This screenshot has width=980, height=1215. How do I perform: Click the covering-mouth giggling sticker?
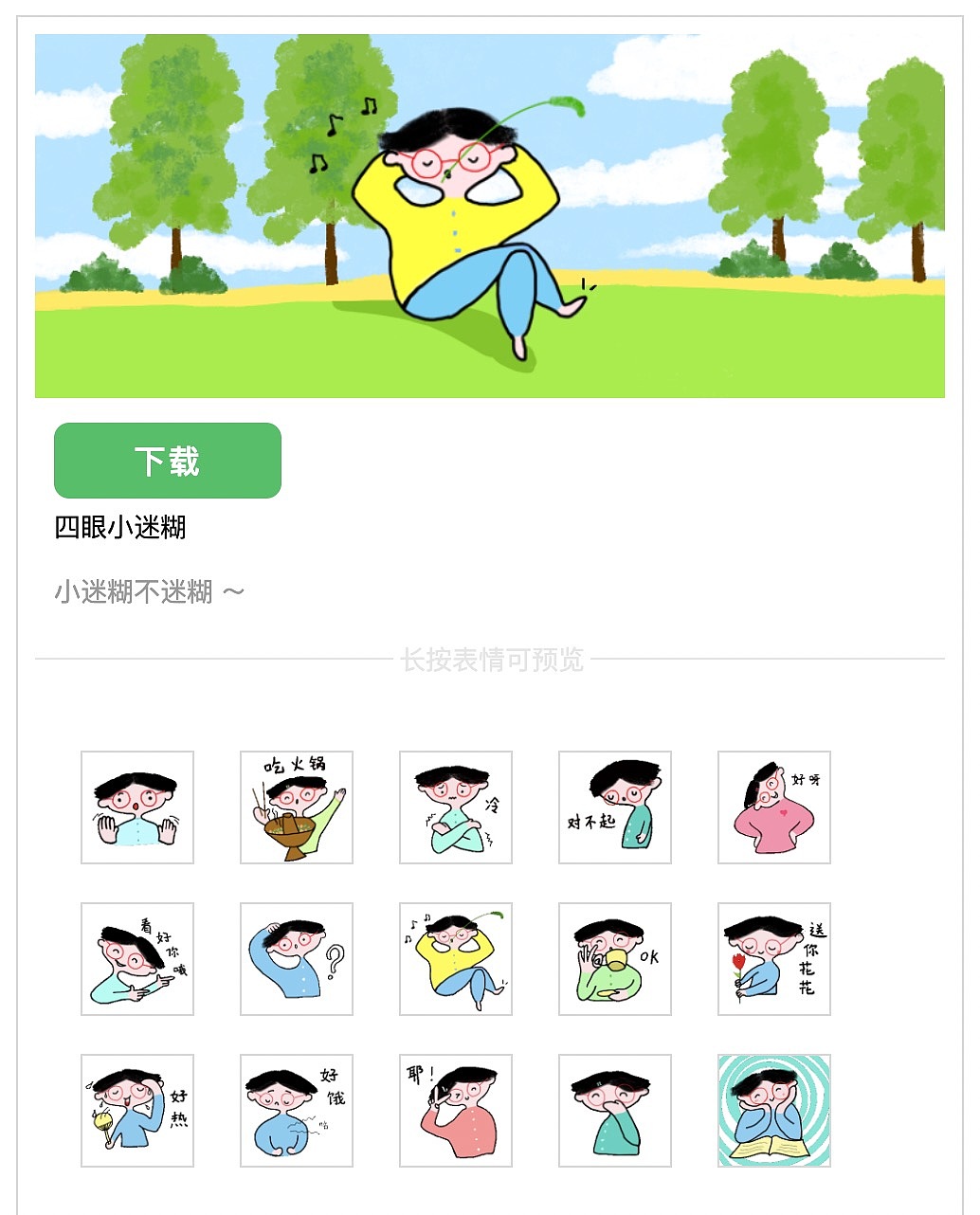(614, 1107)
